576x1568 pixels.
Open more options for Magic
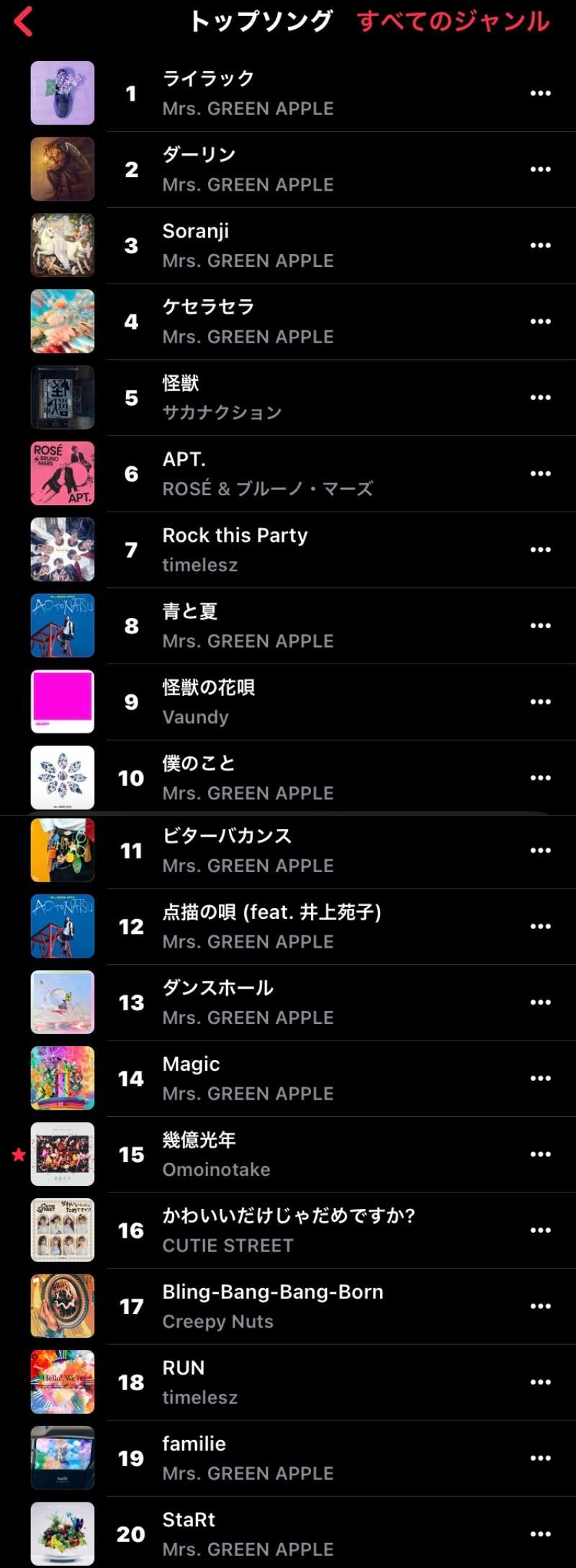(540, 1078)
